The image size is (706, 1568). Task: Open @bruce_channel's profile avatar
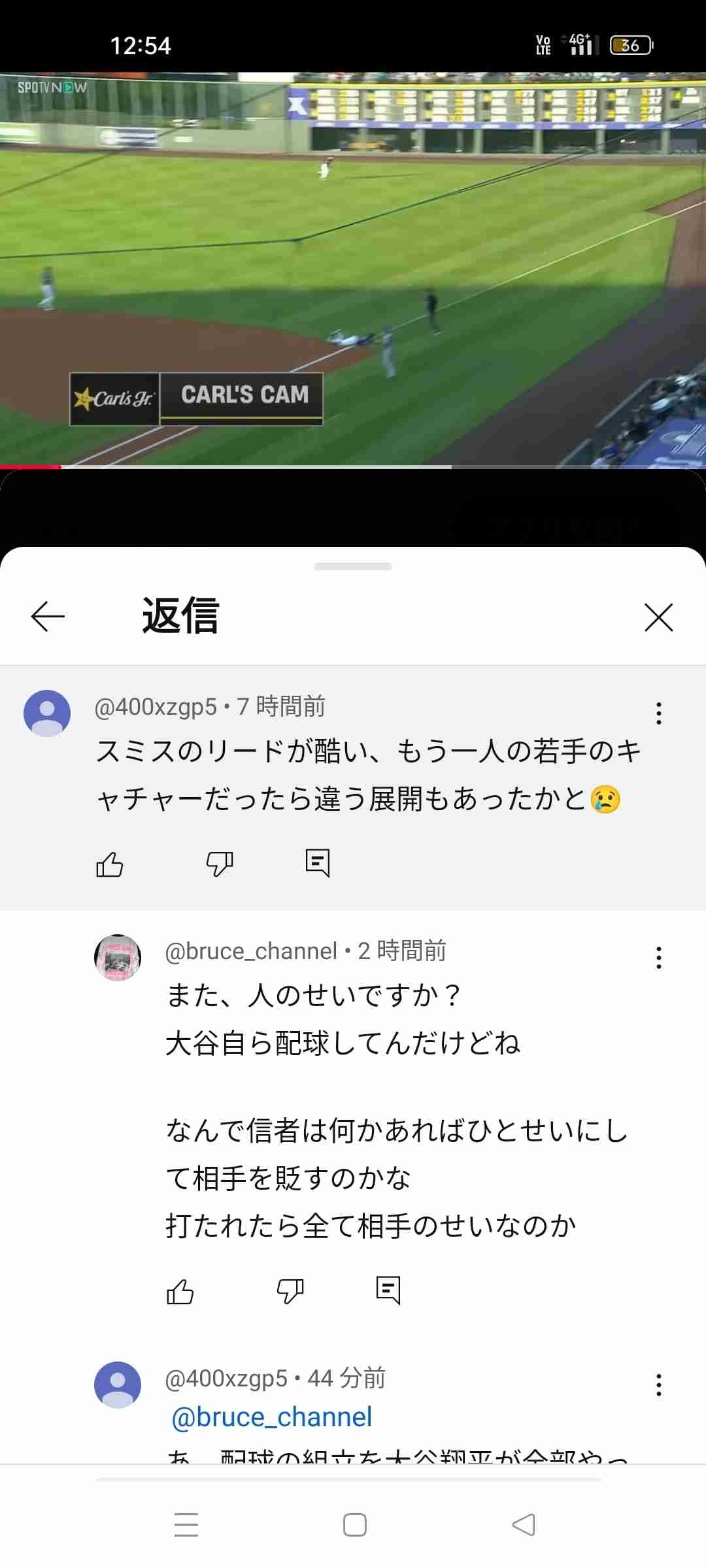click(x=118, y=958)
